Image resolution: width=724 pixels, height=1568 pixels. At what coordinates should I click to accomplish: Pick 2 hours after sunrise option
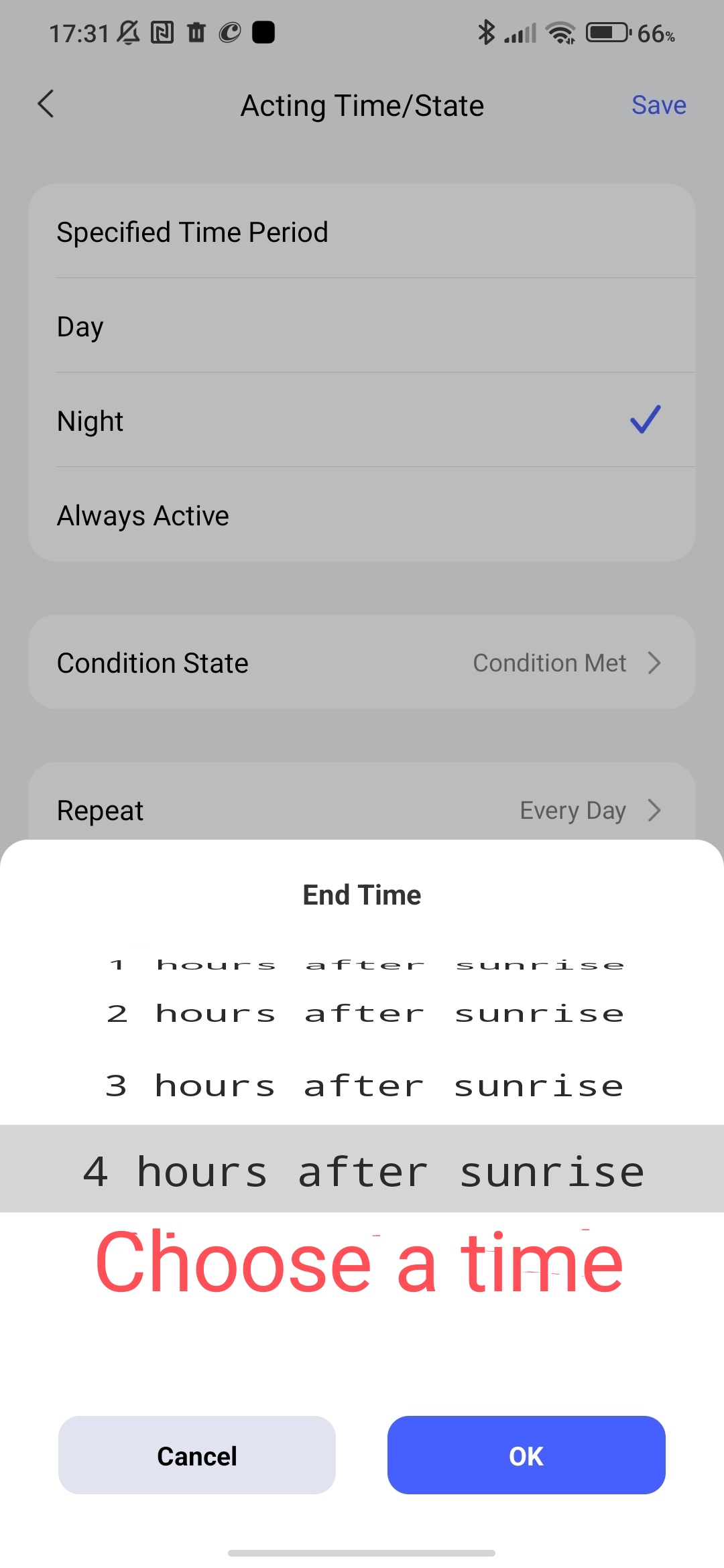pyautogui.click(x=364, y=1014)
